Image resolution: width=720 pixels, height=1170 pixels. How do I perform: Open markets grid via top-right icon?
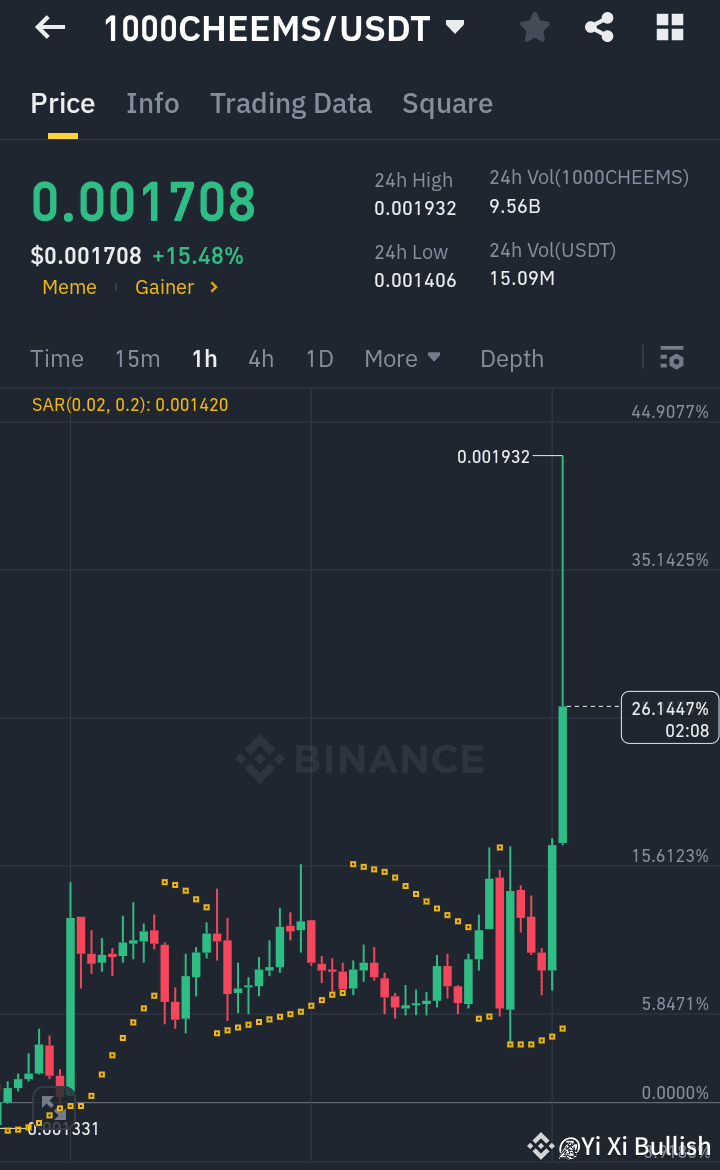tap(668, 27)
